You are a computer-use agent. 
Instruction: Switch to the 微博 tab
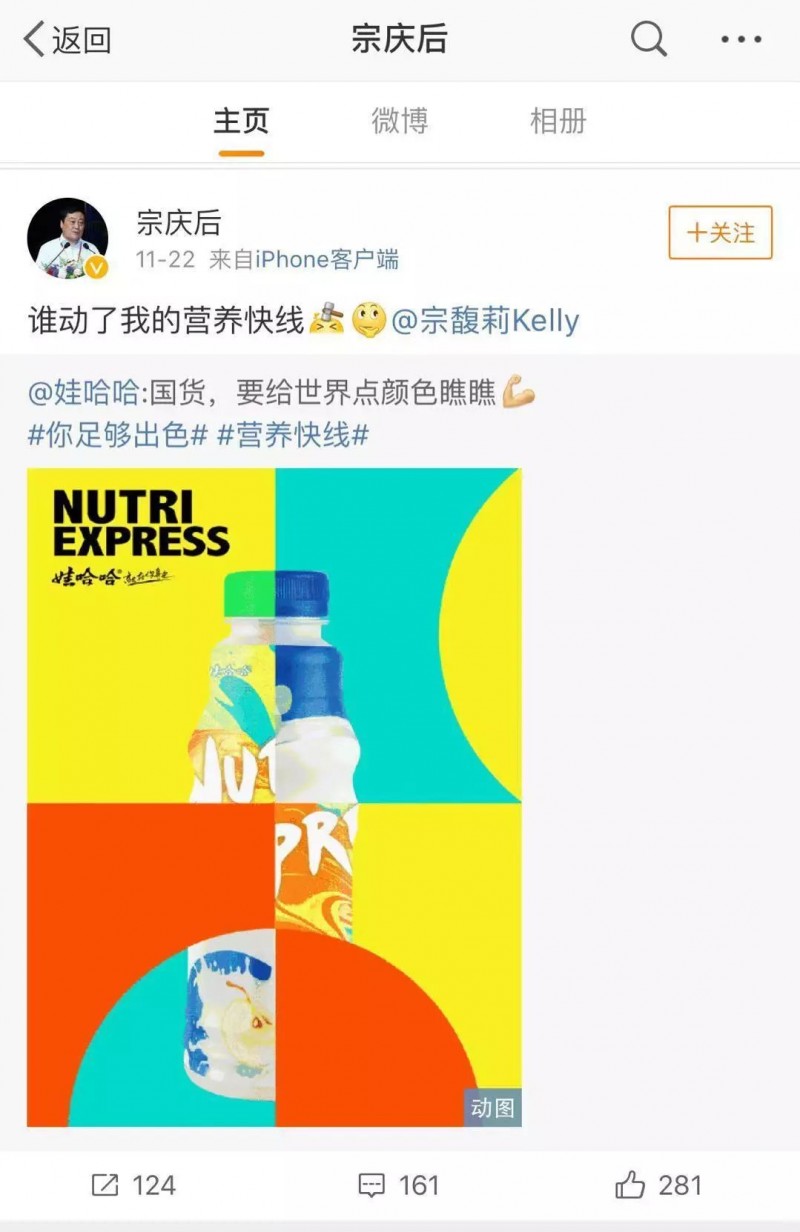click(x=400, y=122)
